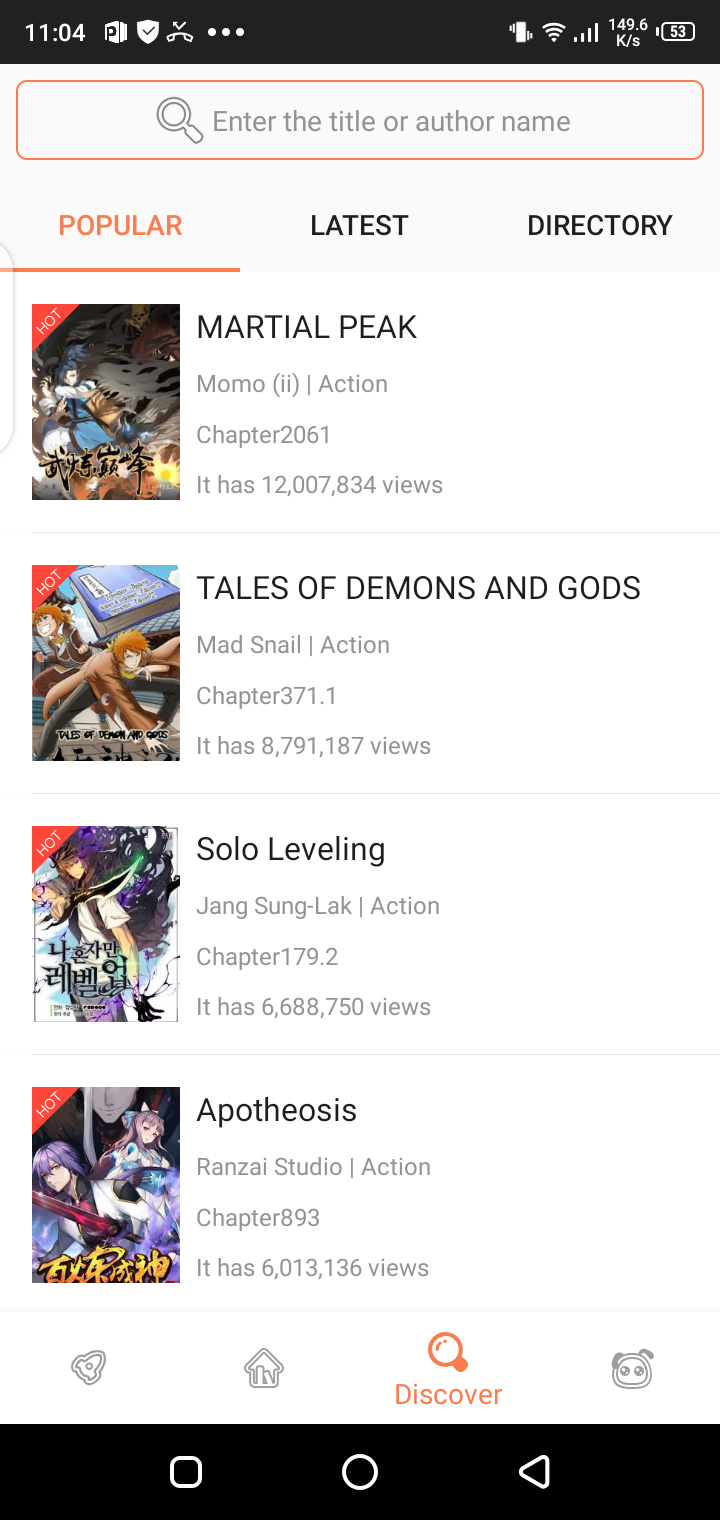Open the Apotheosis manga
The width and height of the screenshot is (720, 1520).
276,1111
